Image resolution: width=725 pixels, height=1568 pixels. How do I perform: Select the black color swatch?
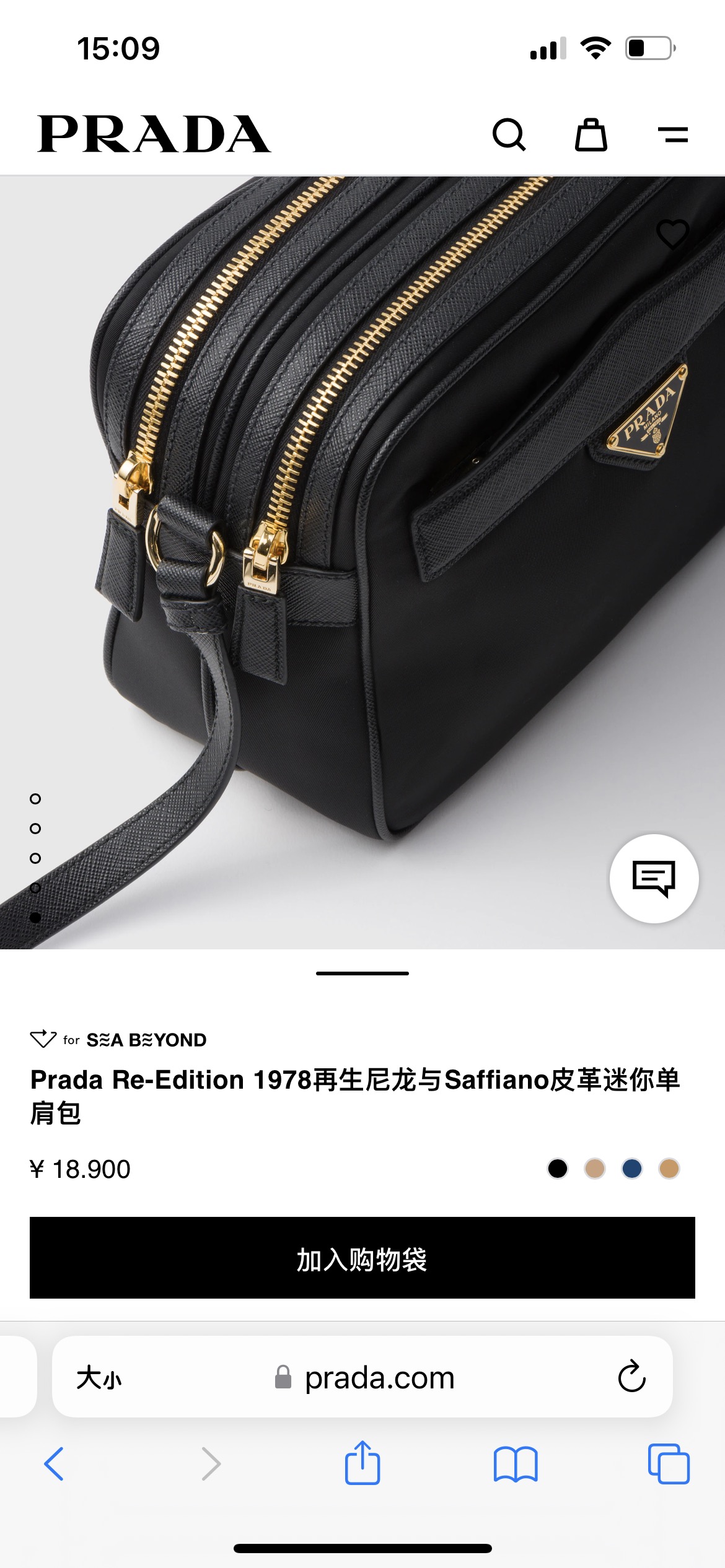pyautogui.click(x=558, y=1169)
